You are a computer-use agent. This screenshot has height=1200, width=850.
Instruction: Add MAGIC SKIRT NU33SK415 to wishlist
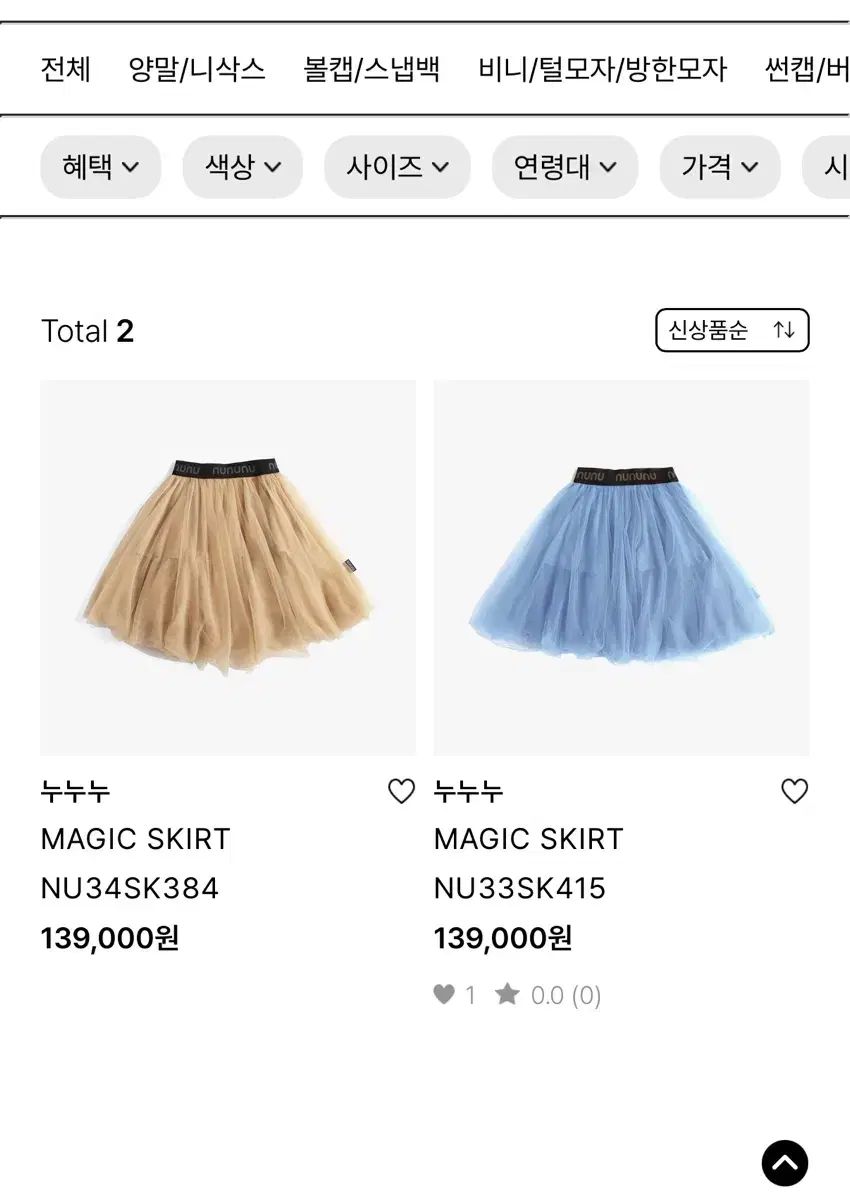point(794,792)
